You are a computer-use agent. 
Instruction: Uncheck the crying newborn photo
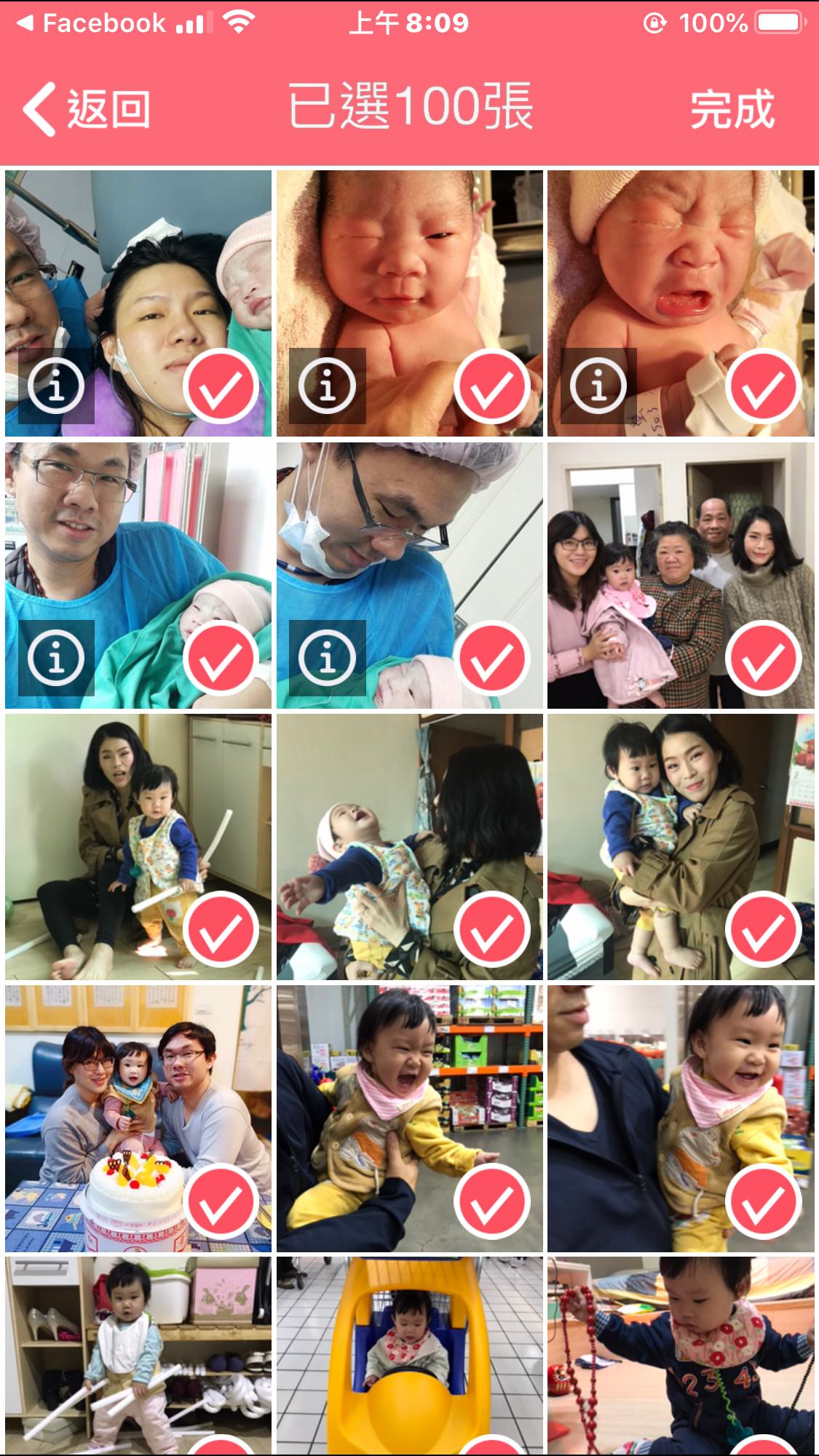pyautogui.click(x=763, y=386)
